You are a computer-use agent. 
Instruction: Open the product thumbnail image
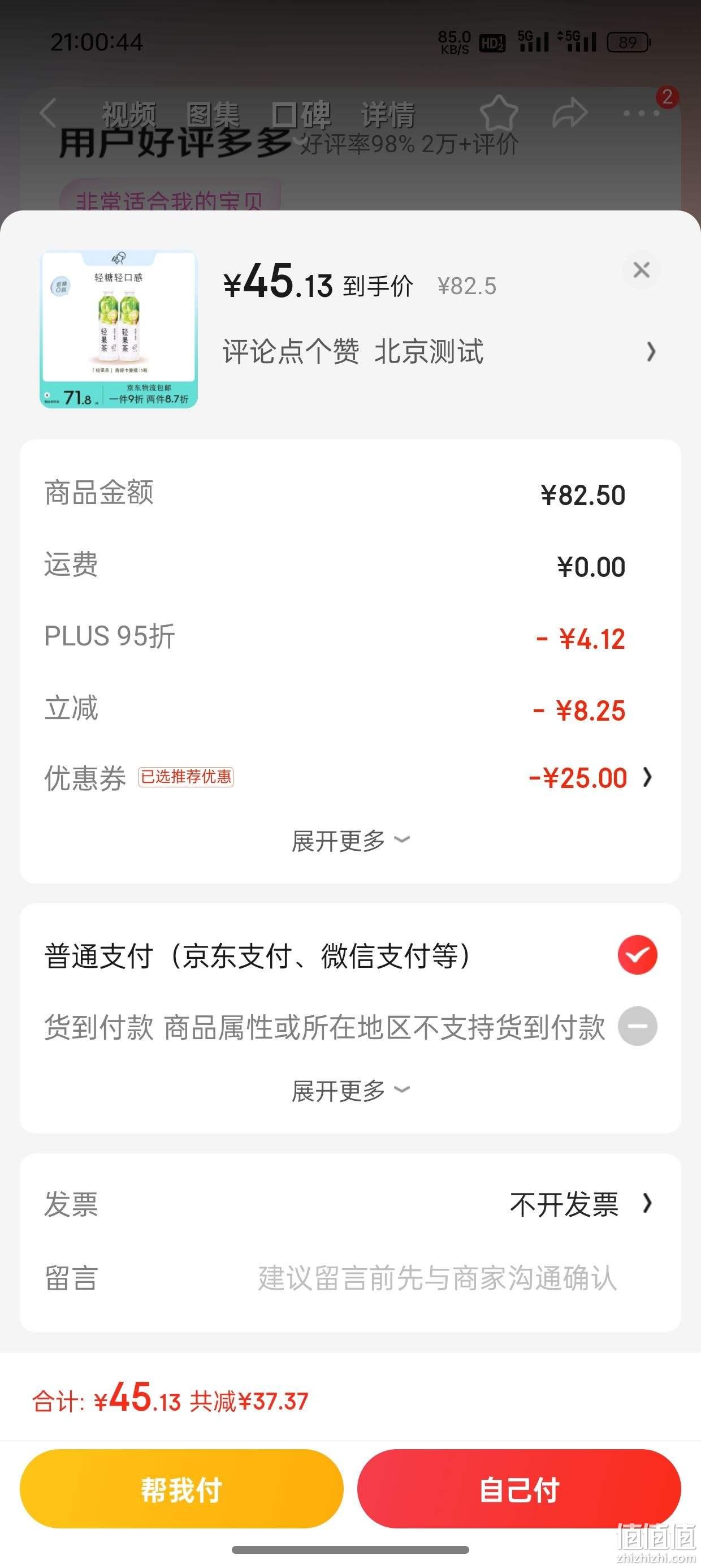[119, 329]
